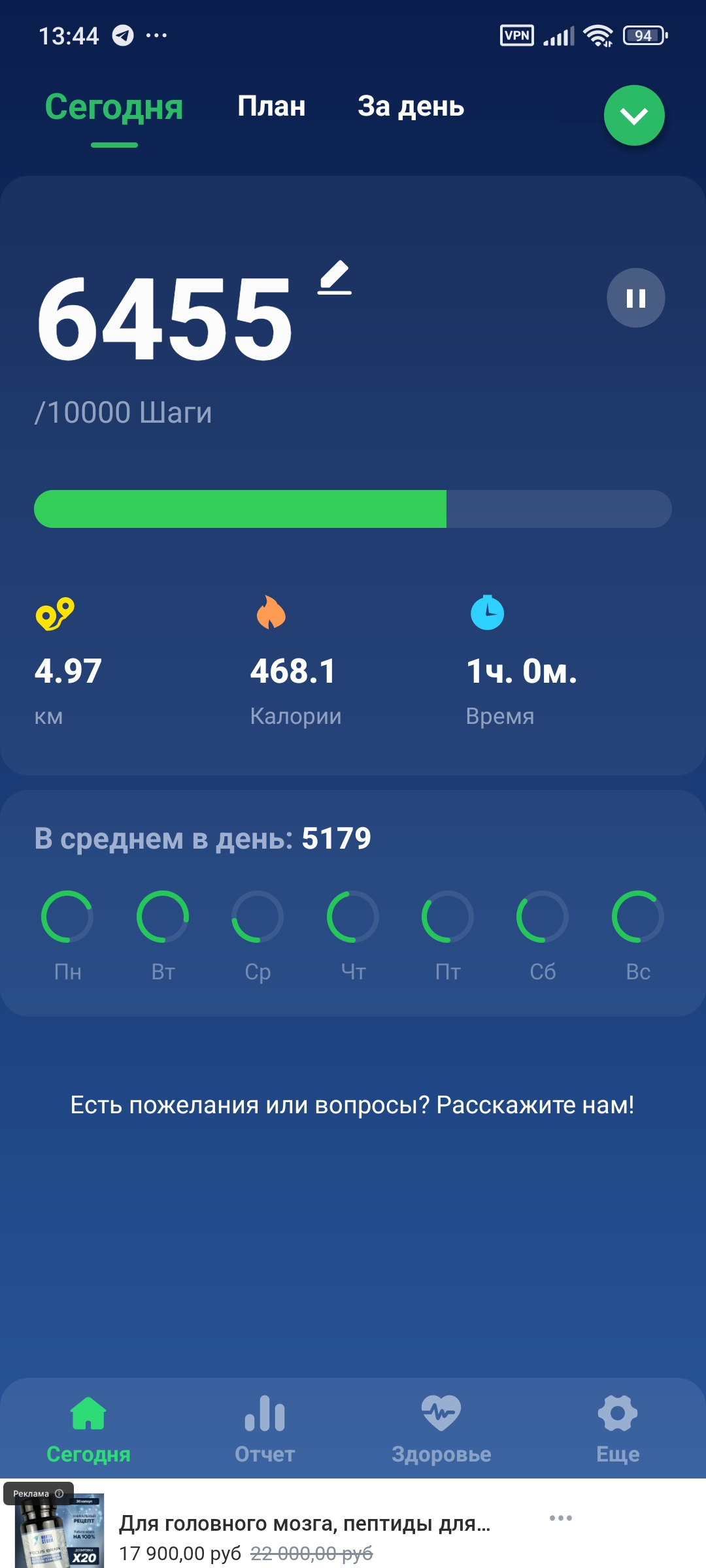This screenshot has height=1568, width=706.
Task: Expand the green chevron dropdown button
Action: coord(634,116)
